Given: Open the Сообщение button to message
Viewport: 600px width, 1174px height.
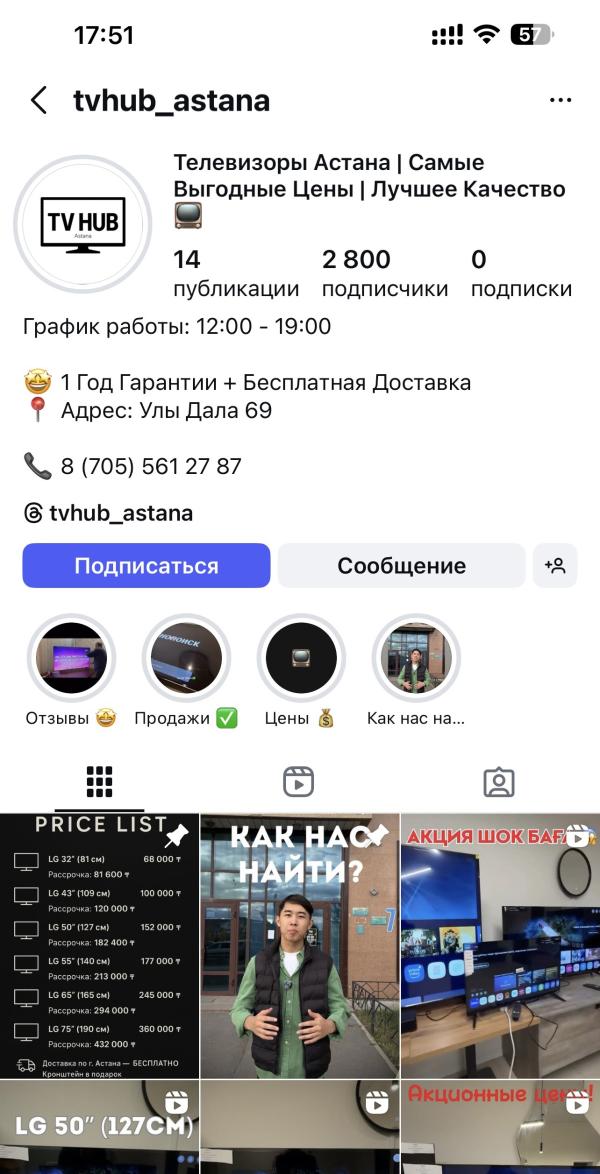Looking at the screenshot, I should tap(401, 565).
